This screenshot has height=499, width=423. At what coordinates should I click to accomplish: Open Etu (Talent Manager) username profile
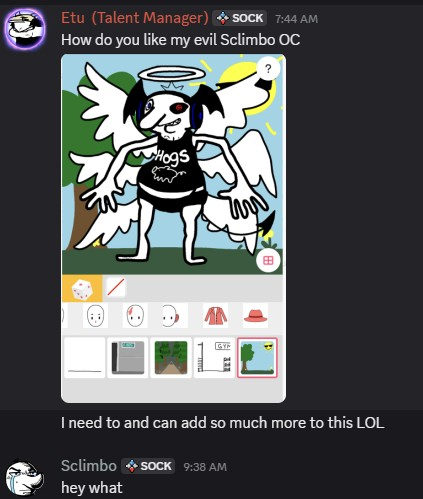click(135, 18)
